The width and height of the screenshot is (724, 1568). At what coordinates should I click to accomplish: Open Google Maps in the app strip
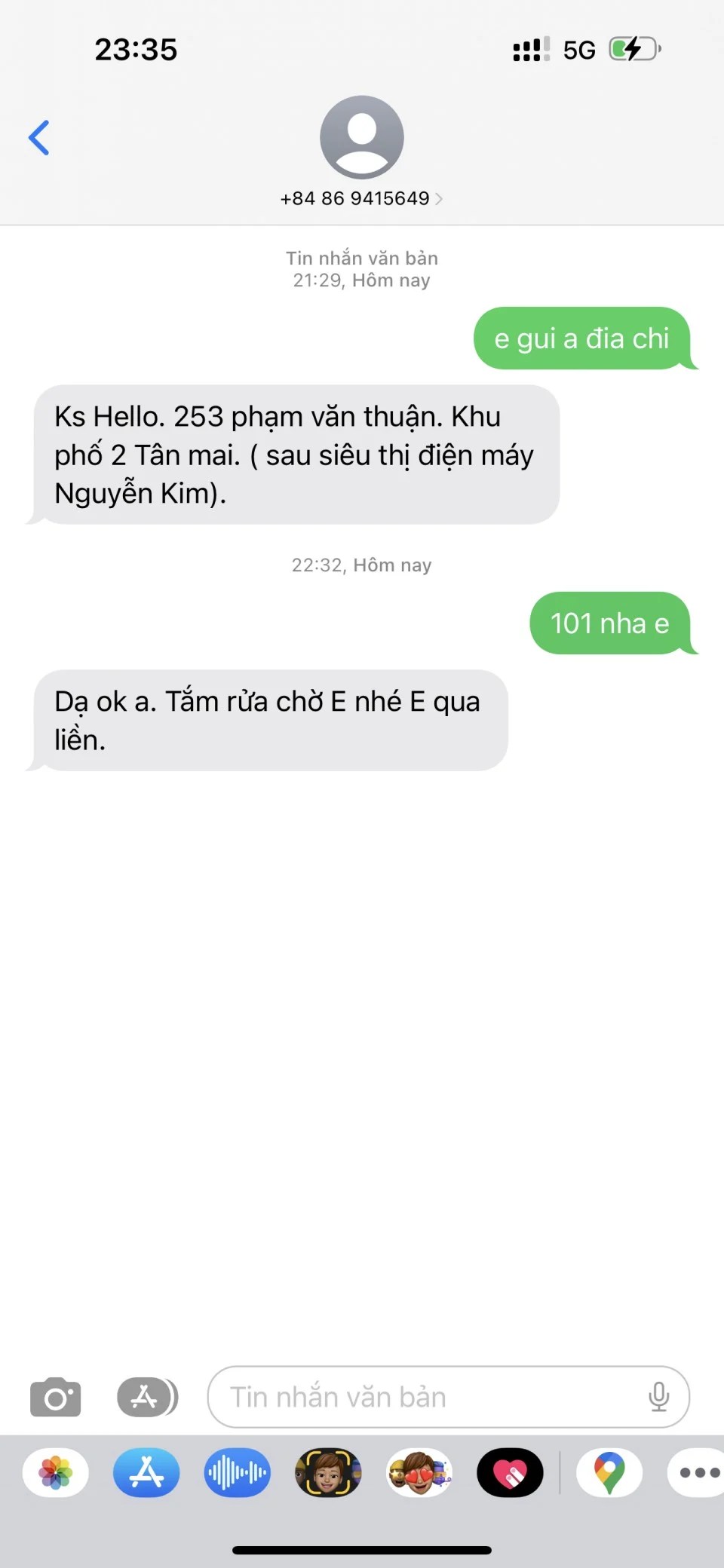(x=609, y=1472)
